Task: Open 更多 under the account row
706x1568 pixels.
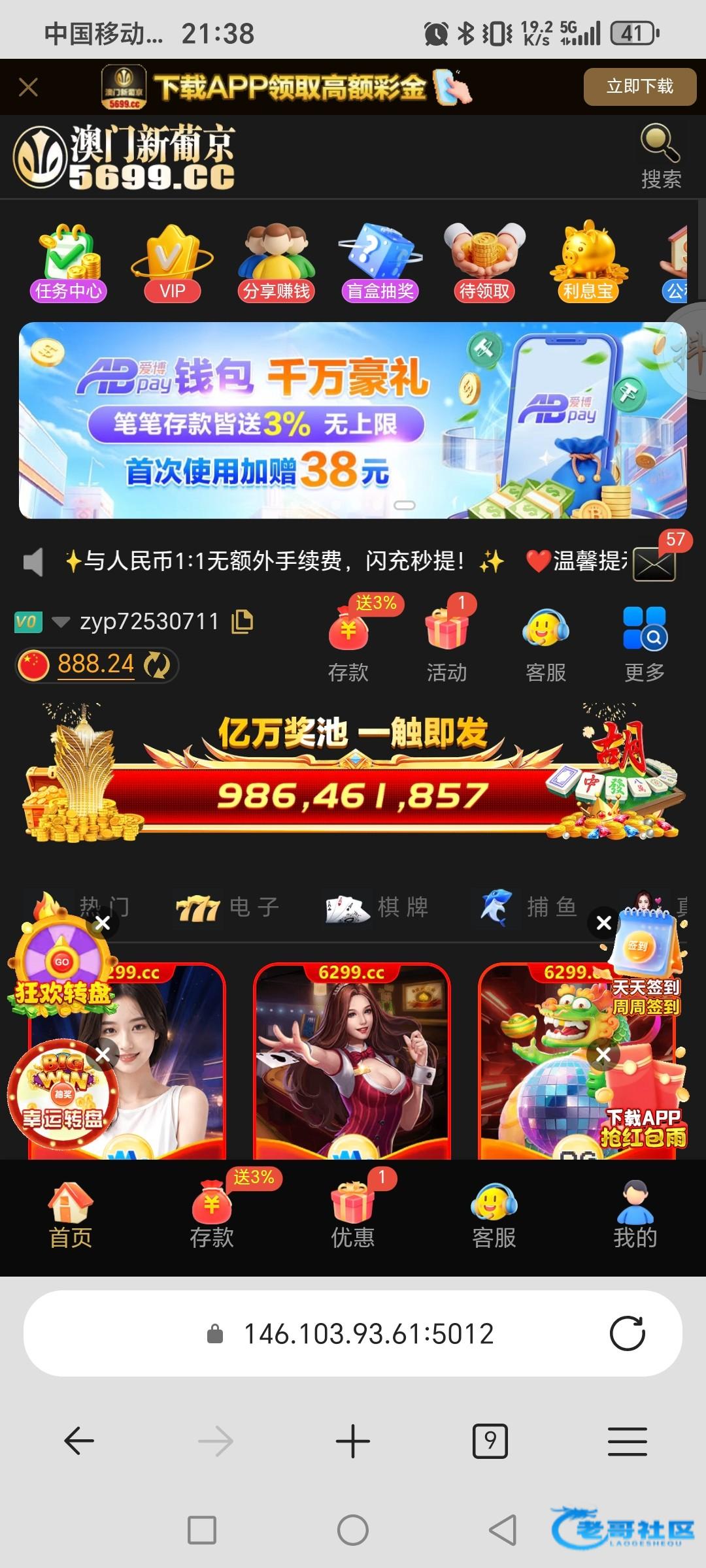Action: [x=645, y=645]
